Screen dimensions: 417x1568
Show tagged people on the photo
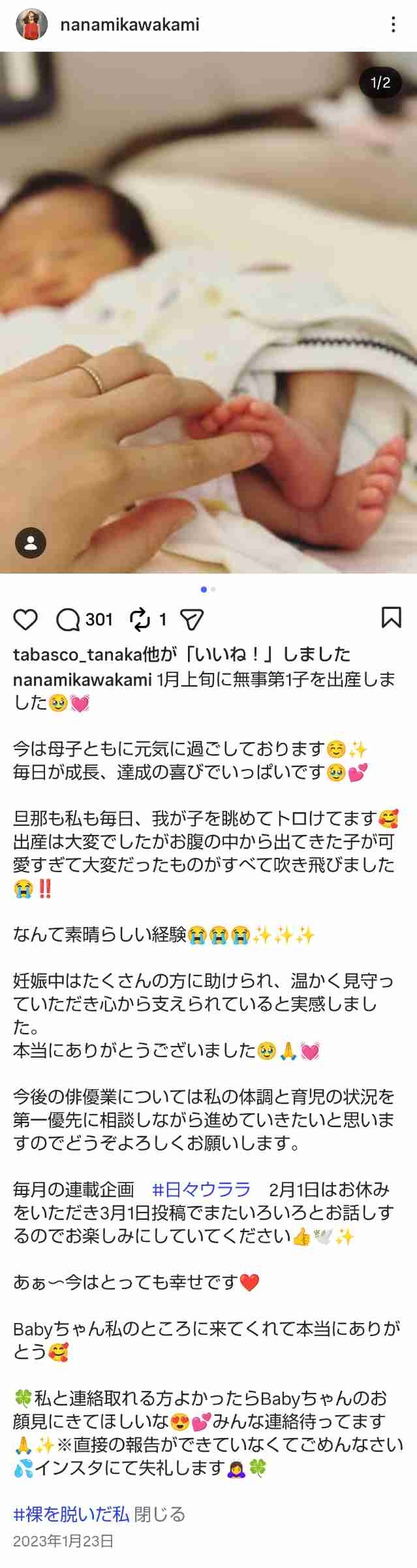pyautogui.click(x=30, y=542)
